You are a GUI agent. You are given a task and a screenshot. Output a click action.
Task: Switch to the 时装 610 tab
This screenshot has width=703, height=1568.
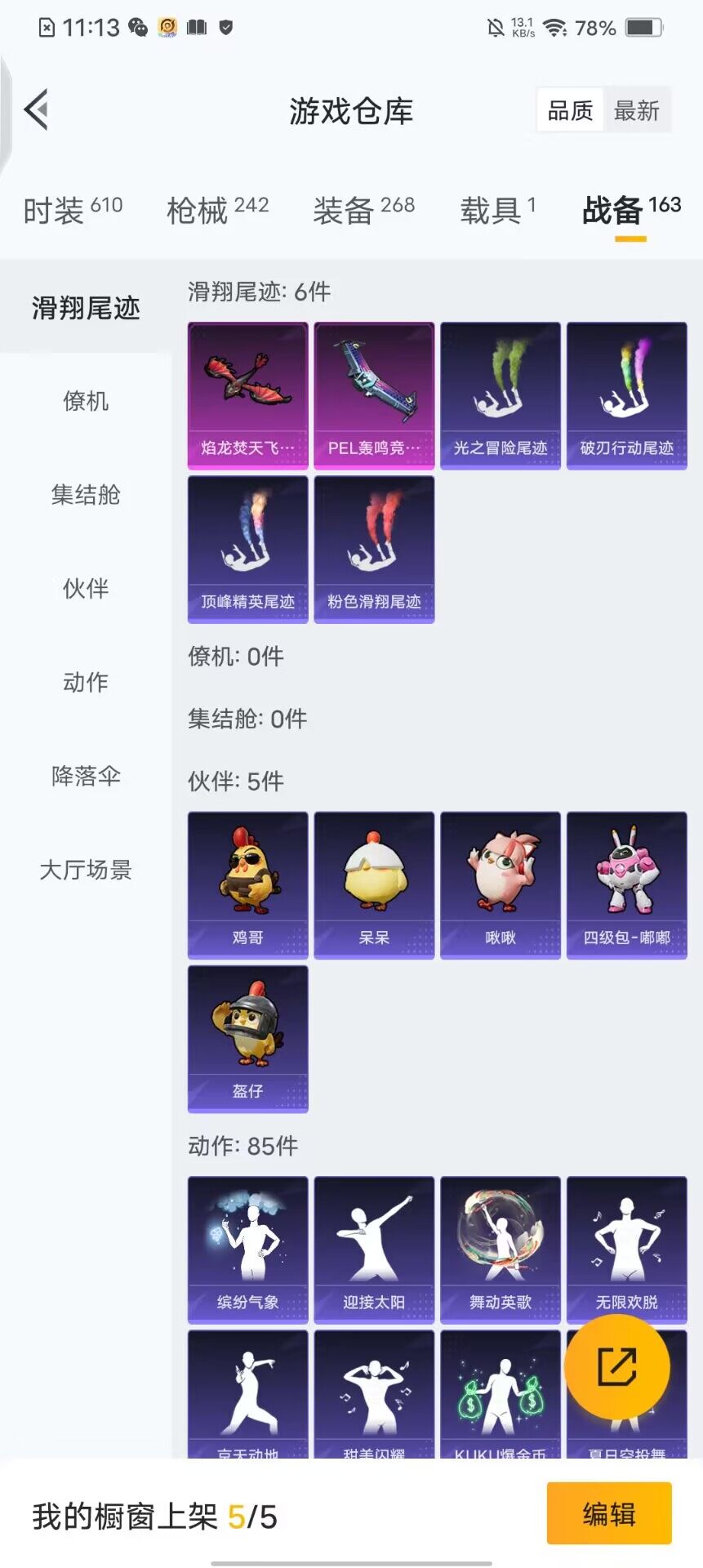[x=72, y=210]
